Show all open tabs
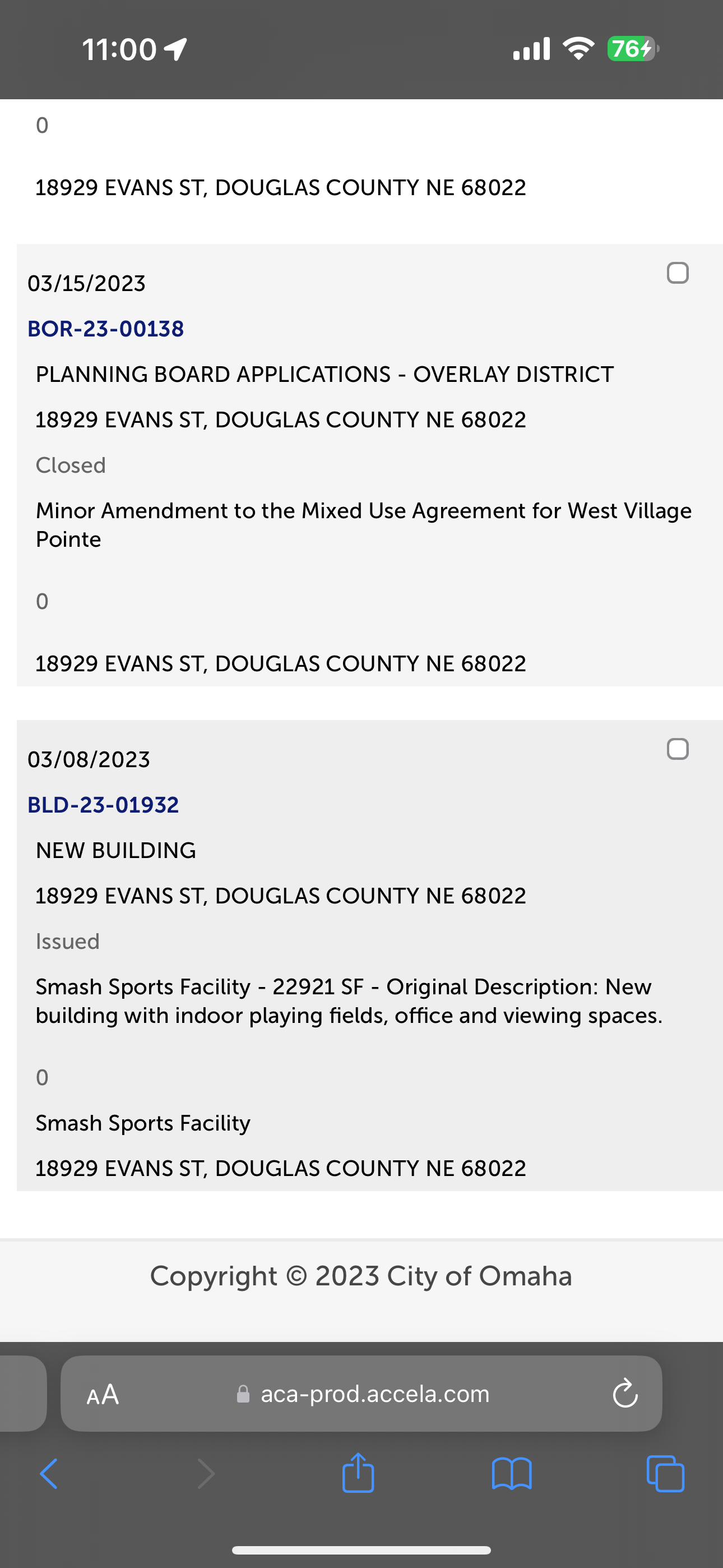 [665, 1474]
